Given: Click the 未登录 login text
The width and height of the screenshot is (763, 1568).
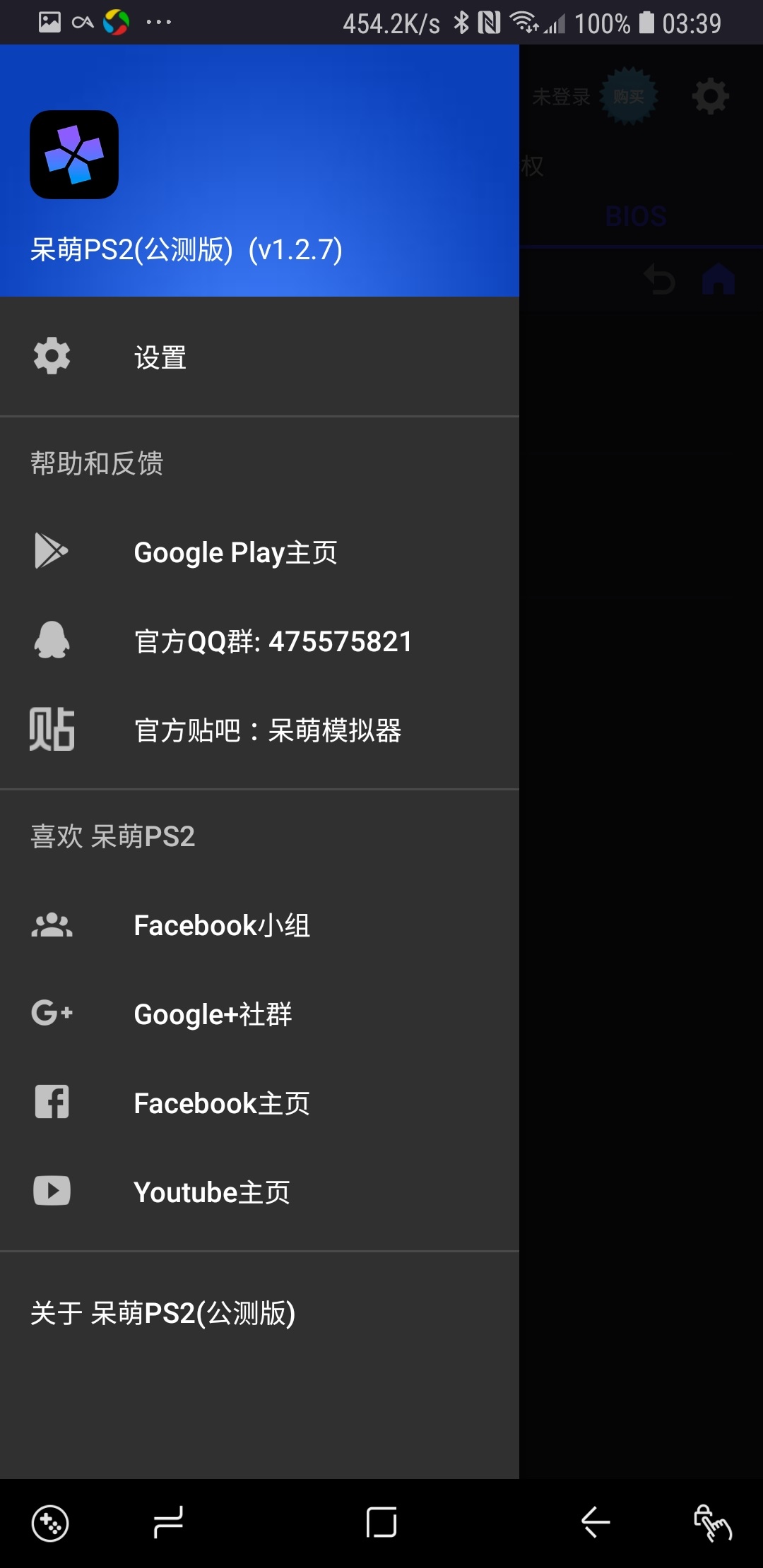Looking at the screenshot, I should pos(563,95).
